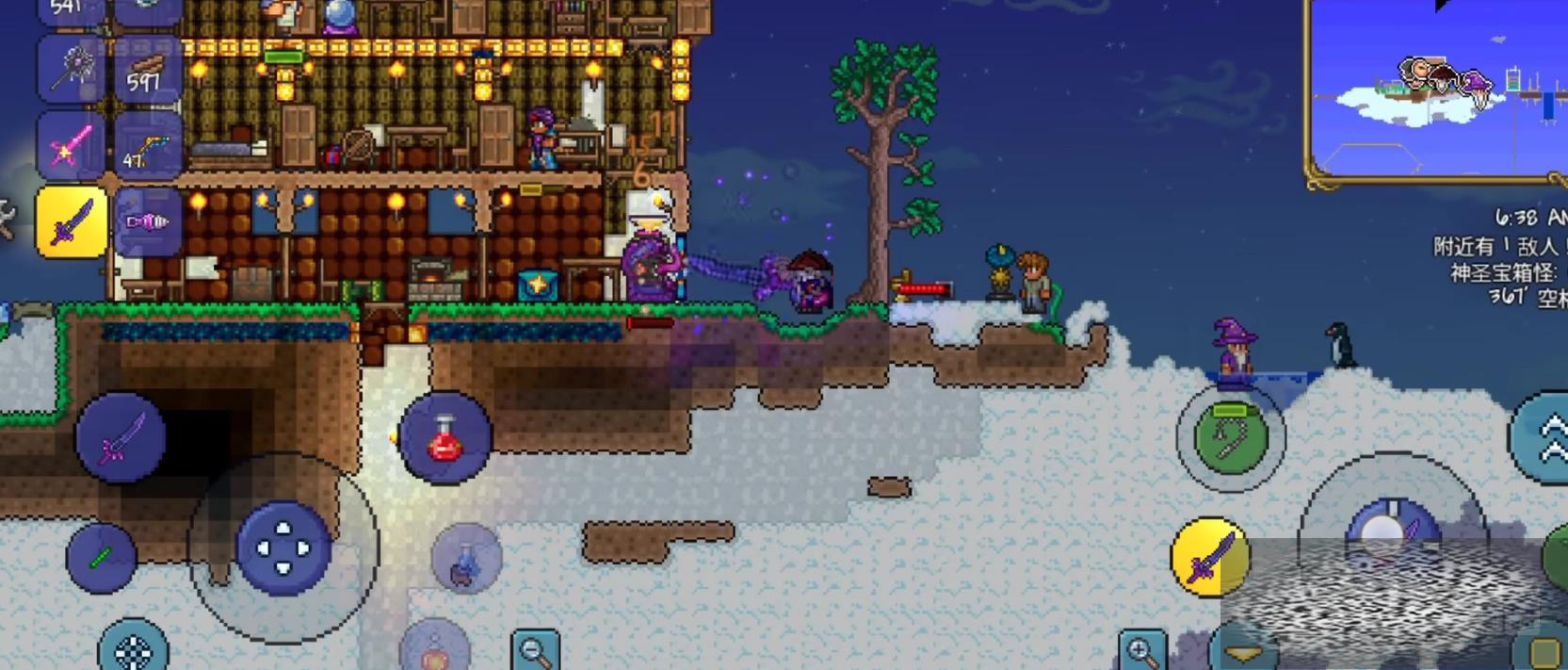This screenshot has height=670, width=1568.
Task: Zoom out with the minus magnifier
Action: click(x=535, y=650)
